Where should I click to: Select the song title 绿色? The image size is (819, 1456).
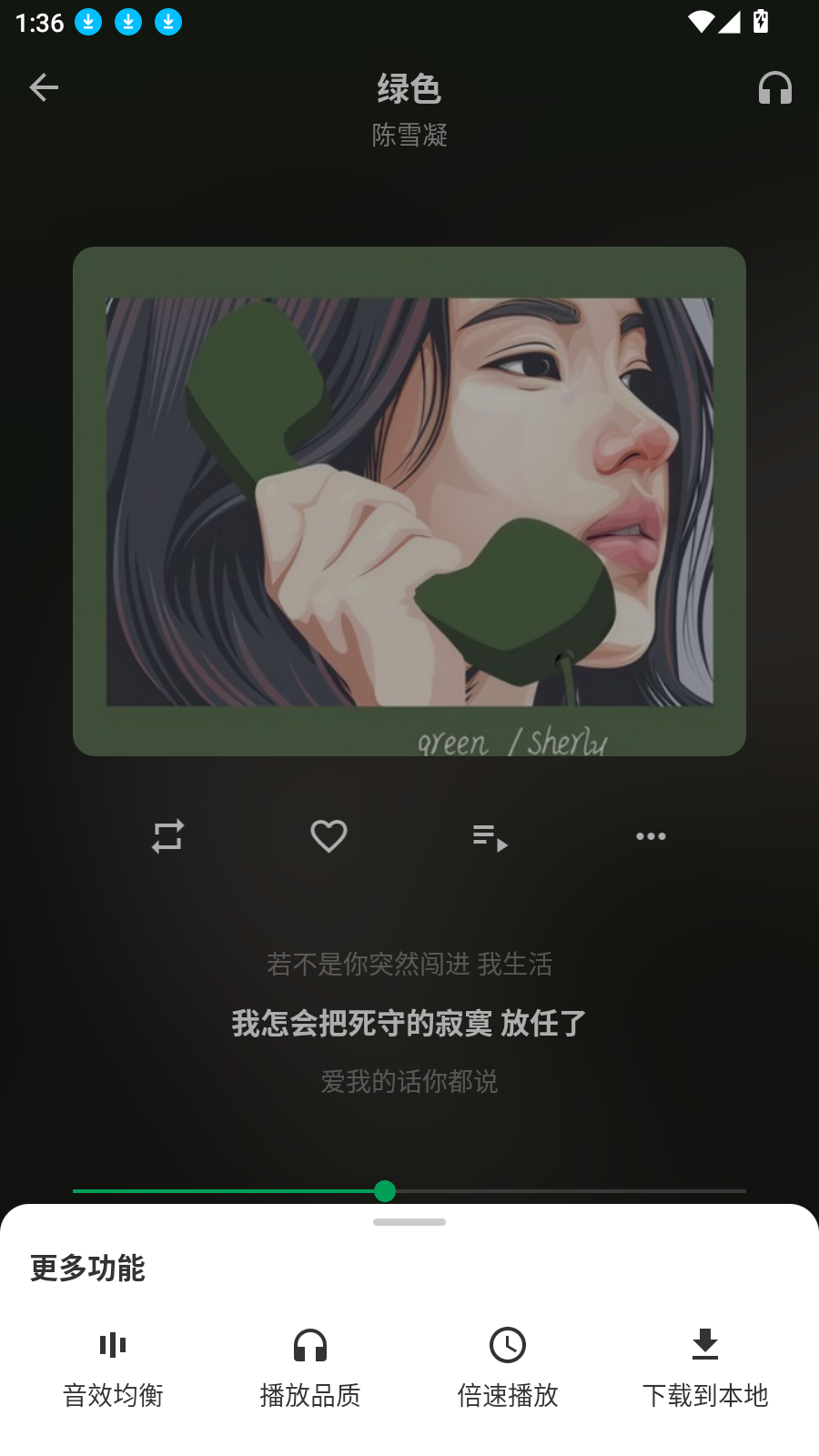tap(409, 89)
